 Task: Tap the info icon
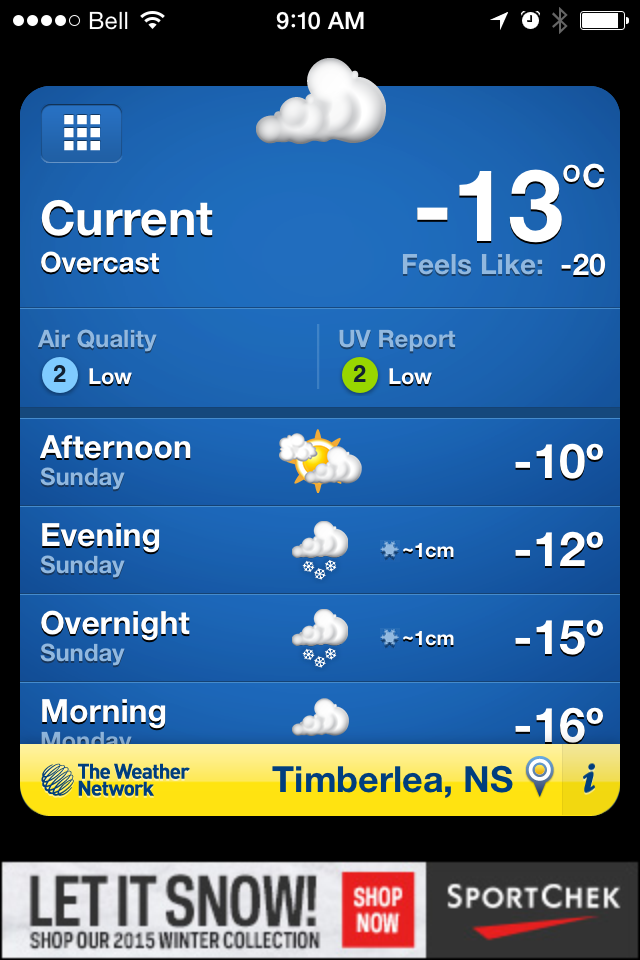[x=590, y=778]
